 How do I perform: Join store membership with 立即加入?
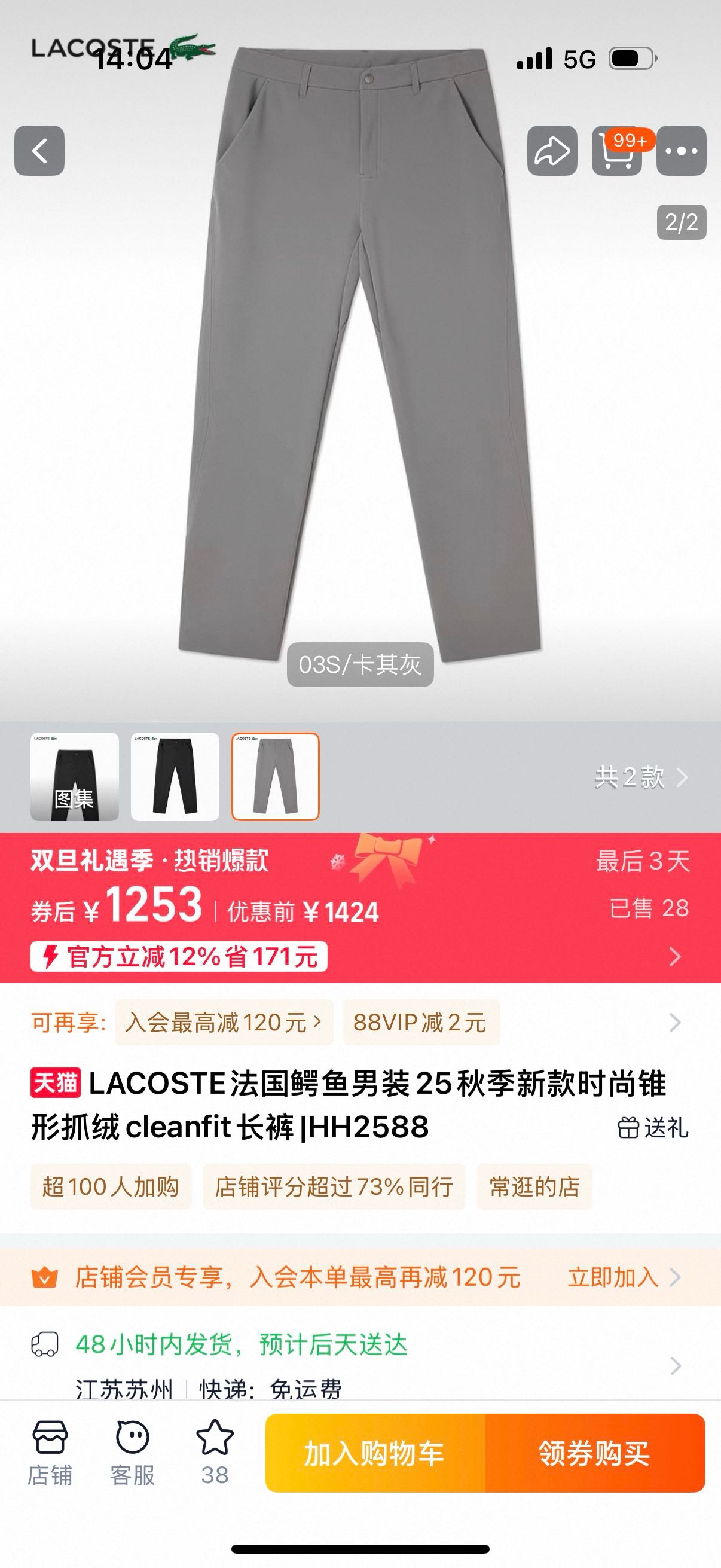click(x=622, y=1277)
